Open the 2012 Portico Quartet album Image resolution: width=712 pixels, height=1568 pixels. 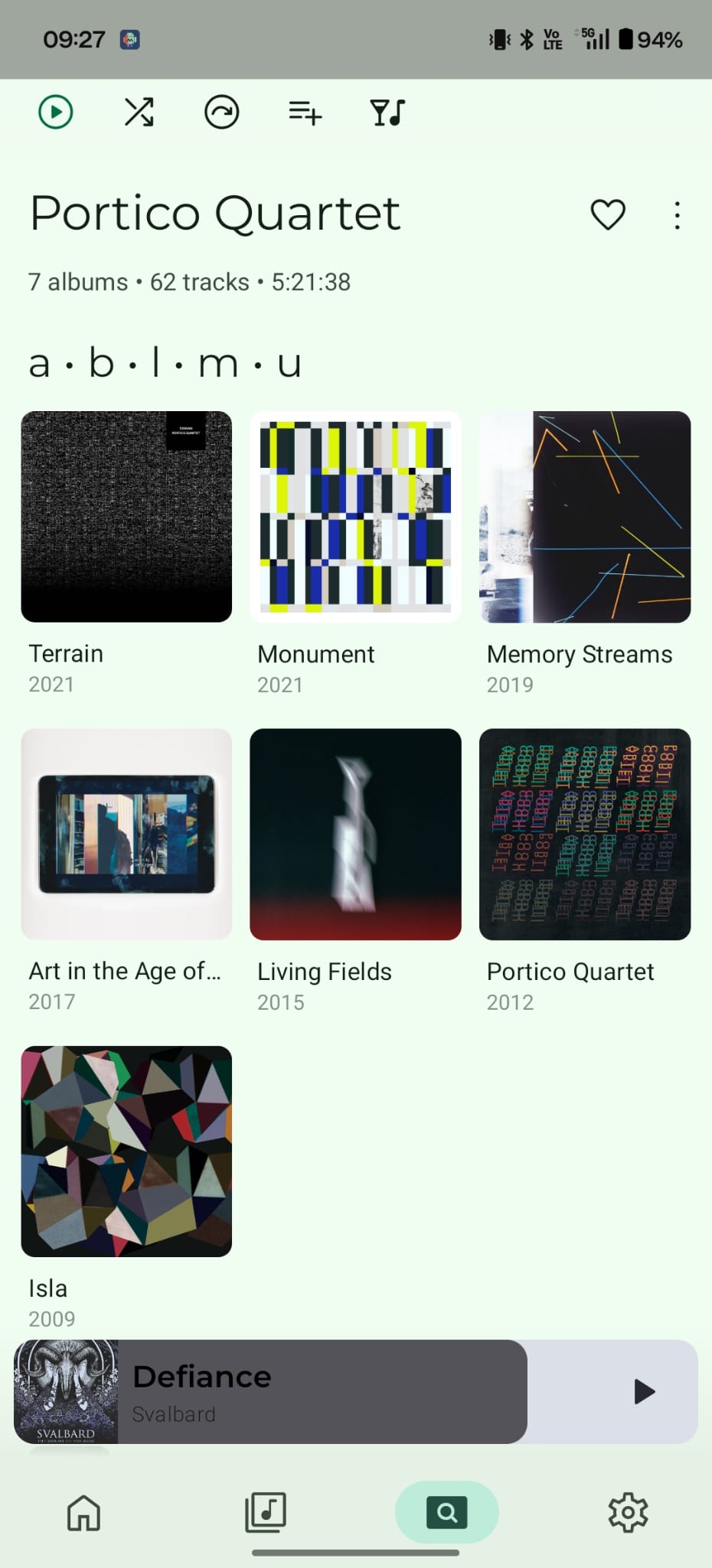click(585, 835)
